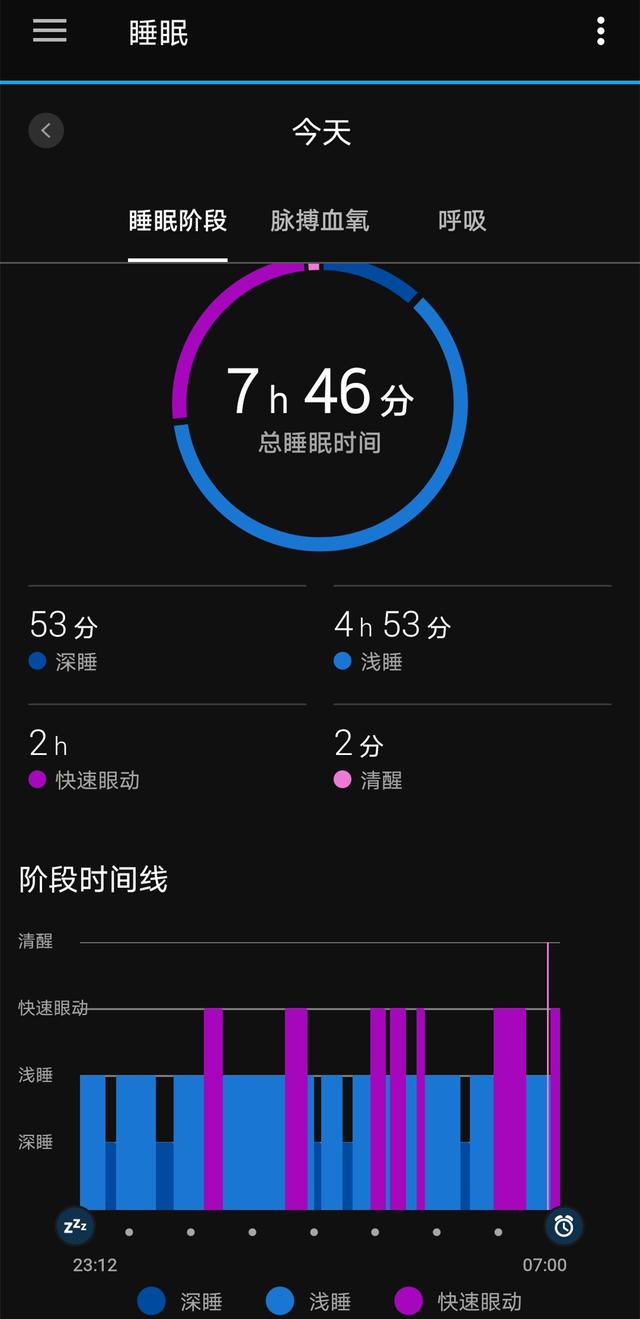Go to the previous day's sleep

(x=46, y=131)
